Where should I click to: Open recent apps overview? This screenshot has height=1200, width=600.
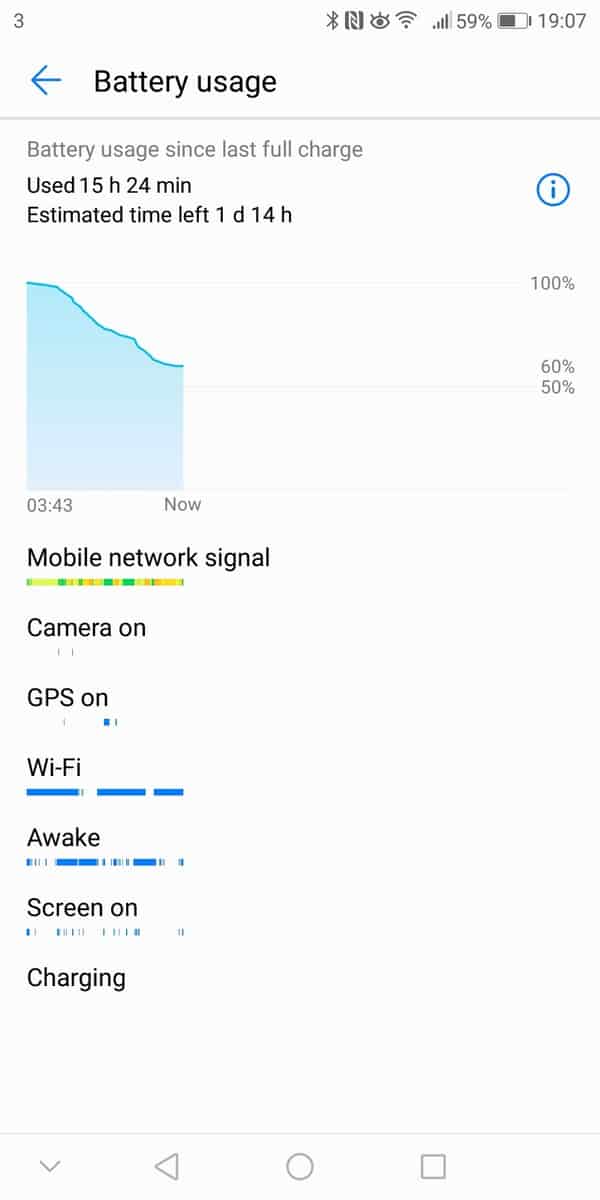click(x=433, y=1166)
